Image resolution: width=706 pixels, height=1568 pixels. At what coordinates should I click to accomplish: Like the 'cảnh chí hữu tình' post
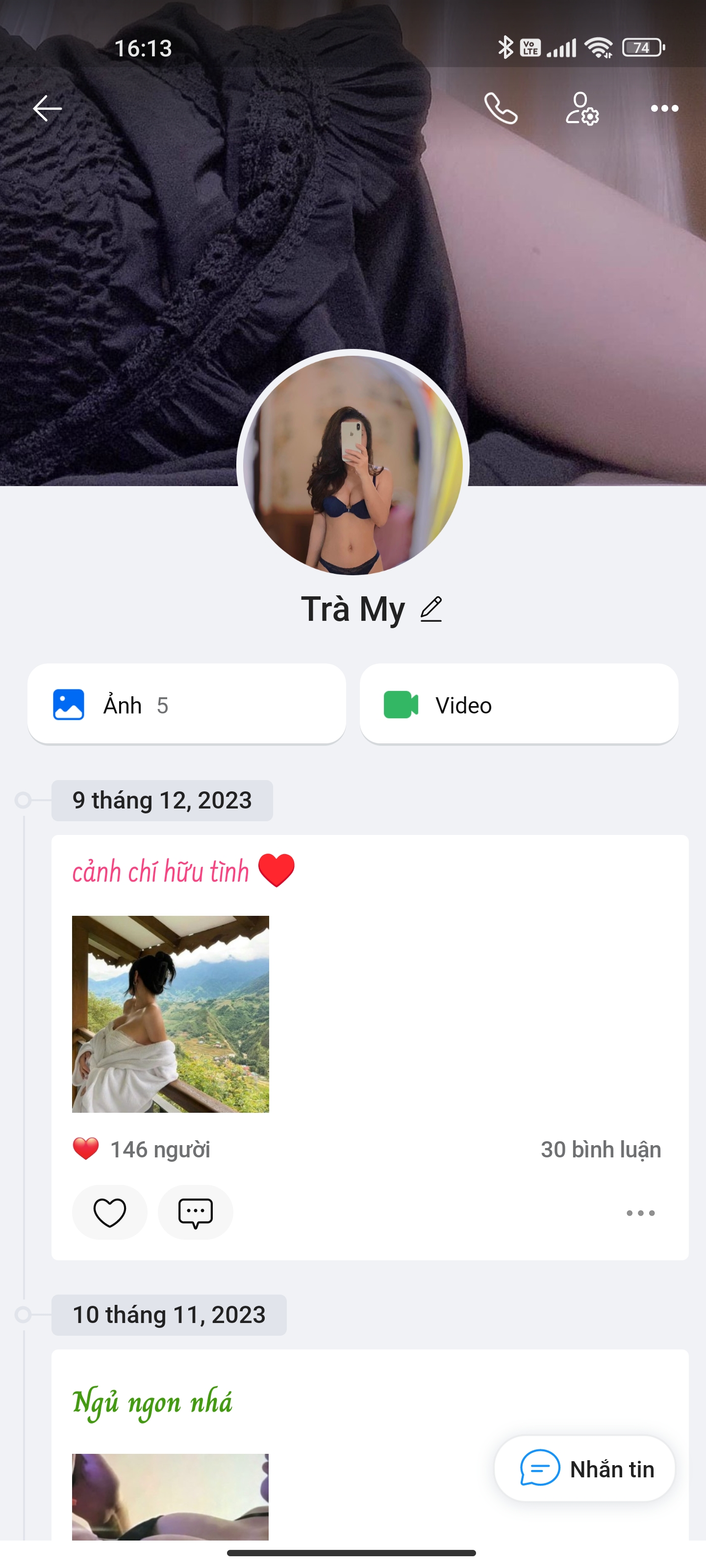coord(110,1212)
